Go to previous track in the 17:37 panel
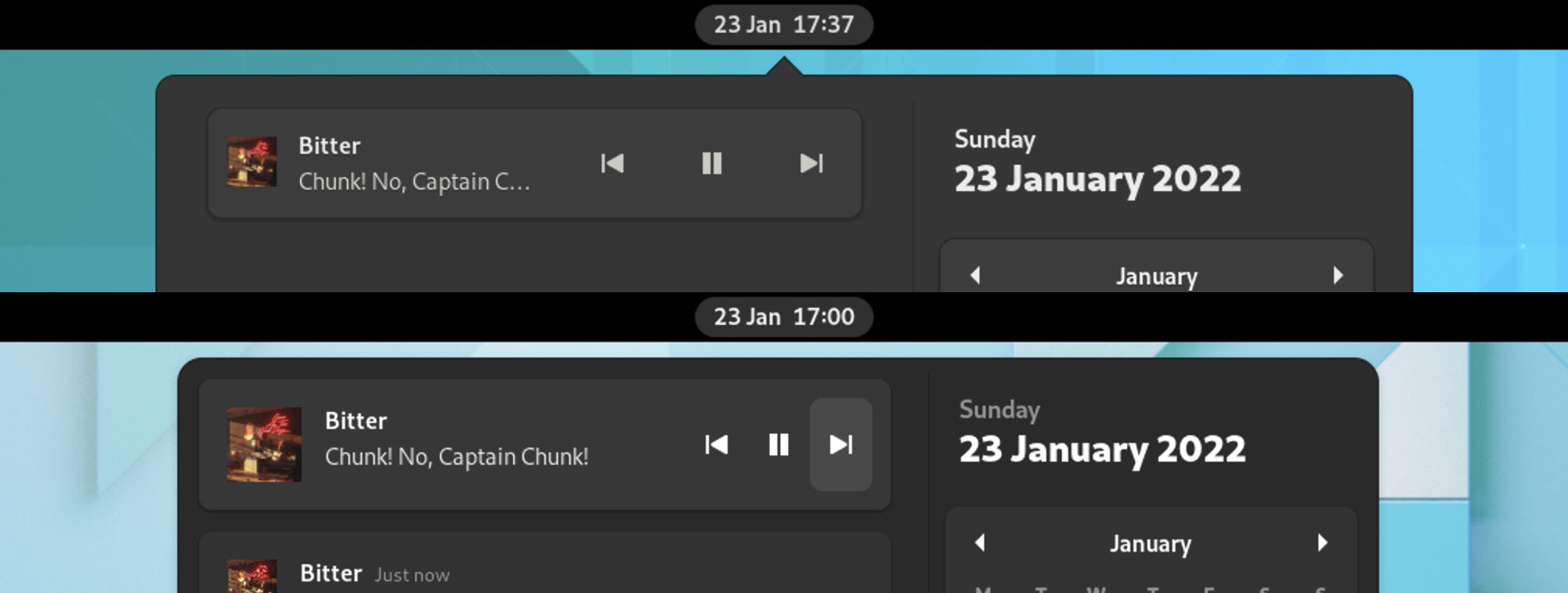This screenshot has height=593, width=1568. click(612, 163)
